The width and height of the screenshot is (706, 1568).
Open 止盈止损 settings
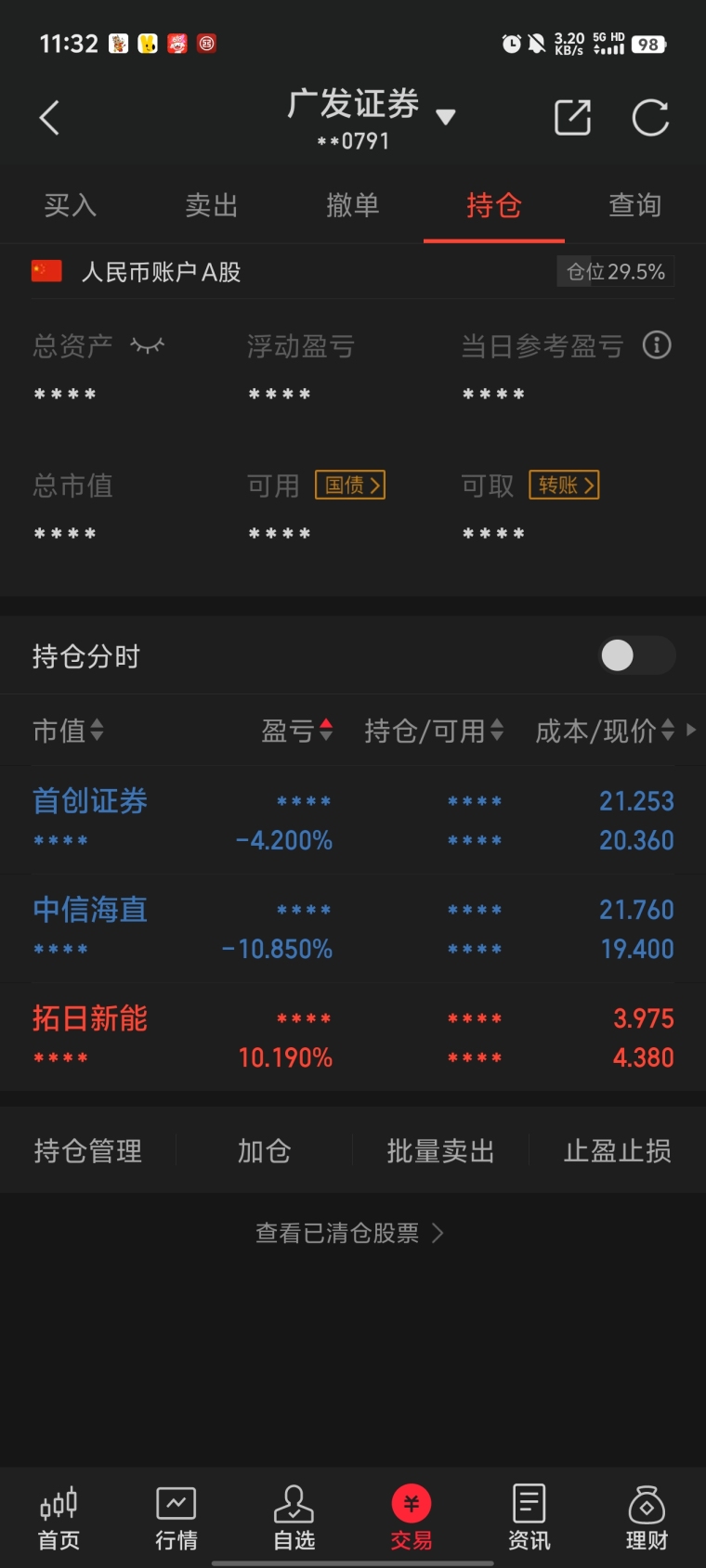click(x=618, y=1151)
